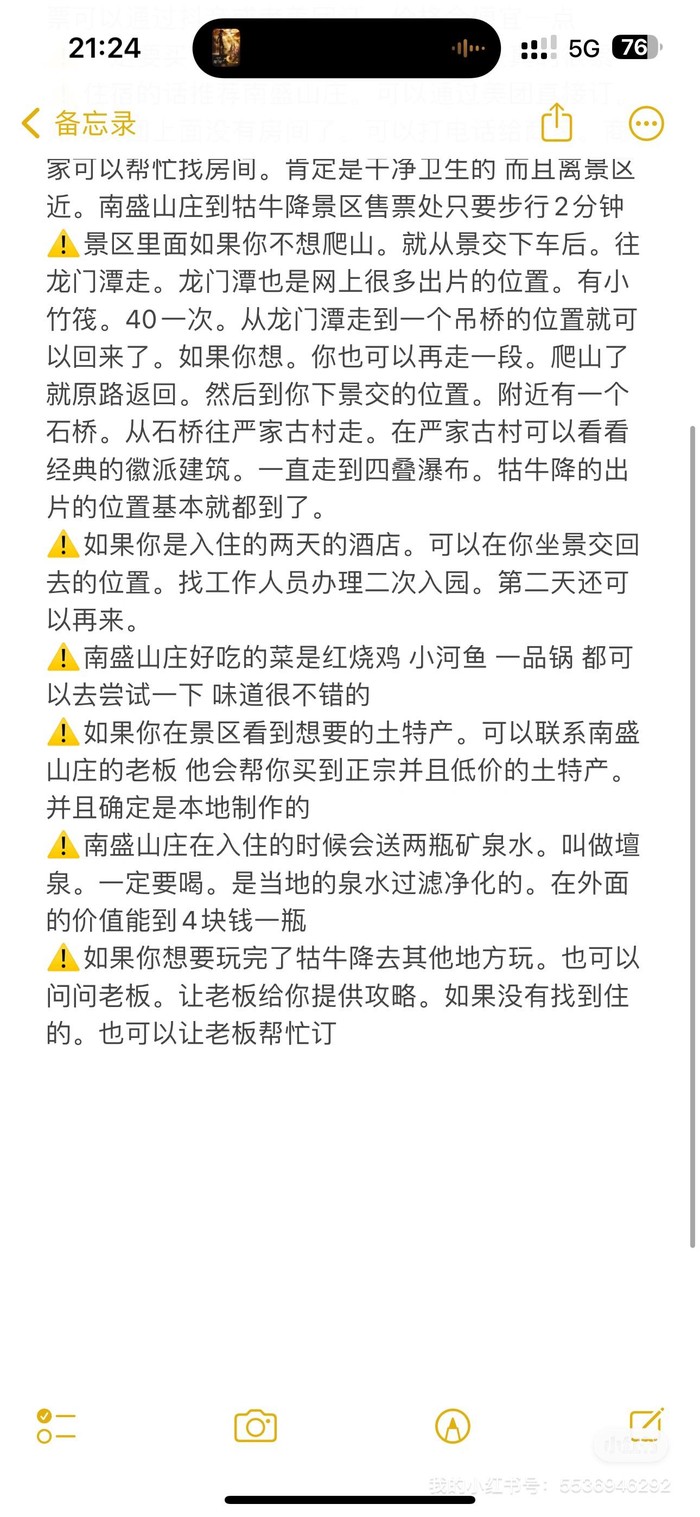Go back to 备忘录 list
This screenshot has width=700, height=1517.
point(80,124)
